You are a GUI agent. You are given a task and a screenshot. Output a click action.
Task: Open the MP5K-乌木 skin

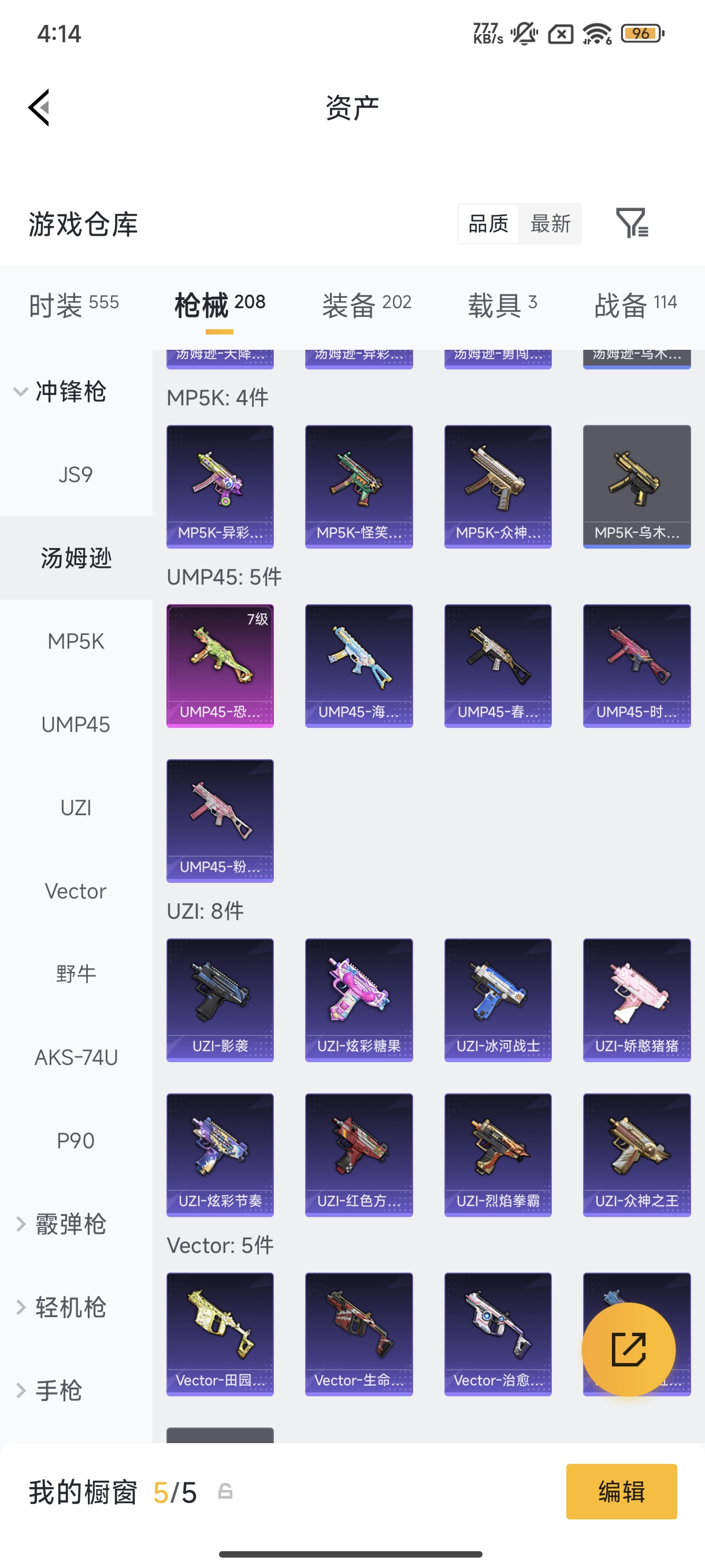pos(636,486)
